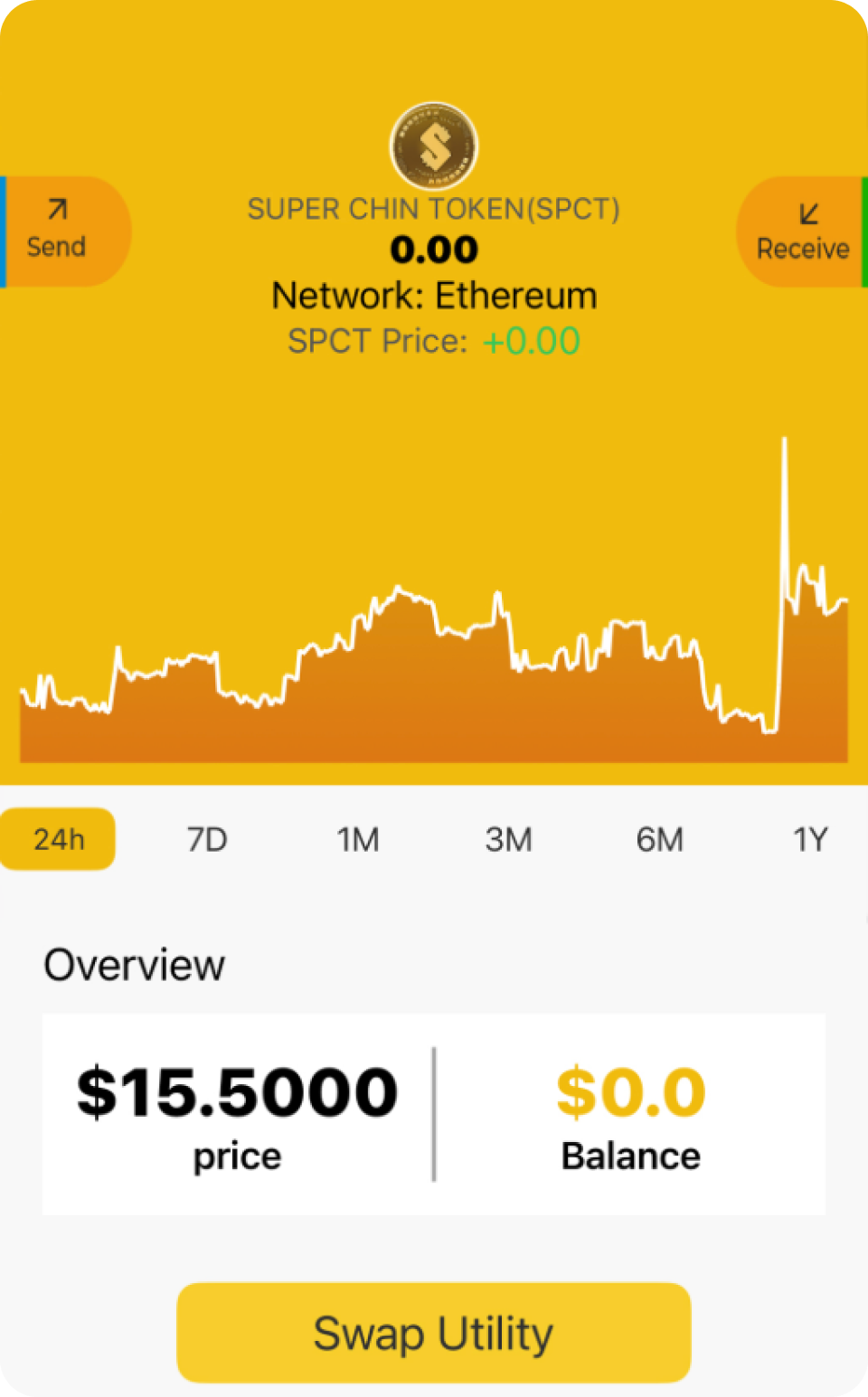Switch chart to 7D range
Screen dimensions: 868x1397
pyautogui.click(x=207, y=840)
